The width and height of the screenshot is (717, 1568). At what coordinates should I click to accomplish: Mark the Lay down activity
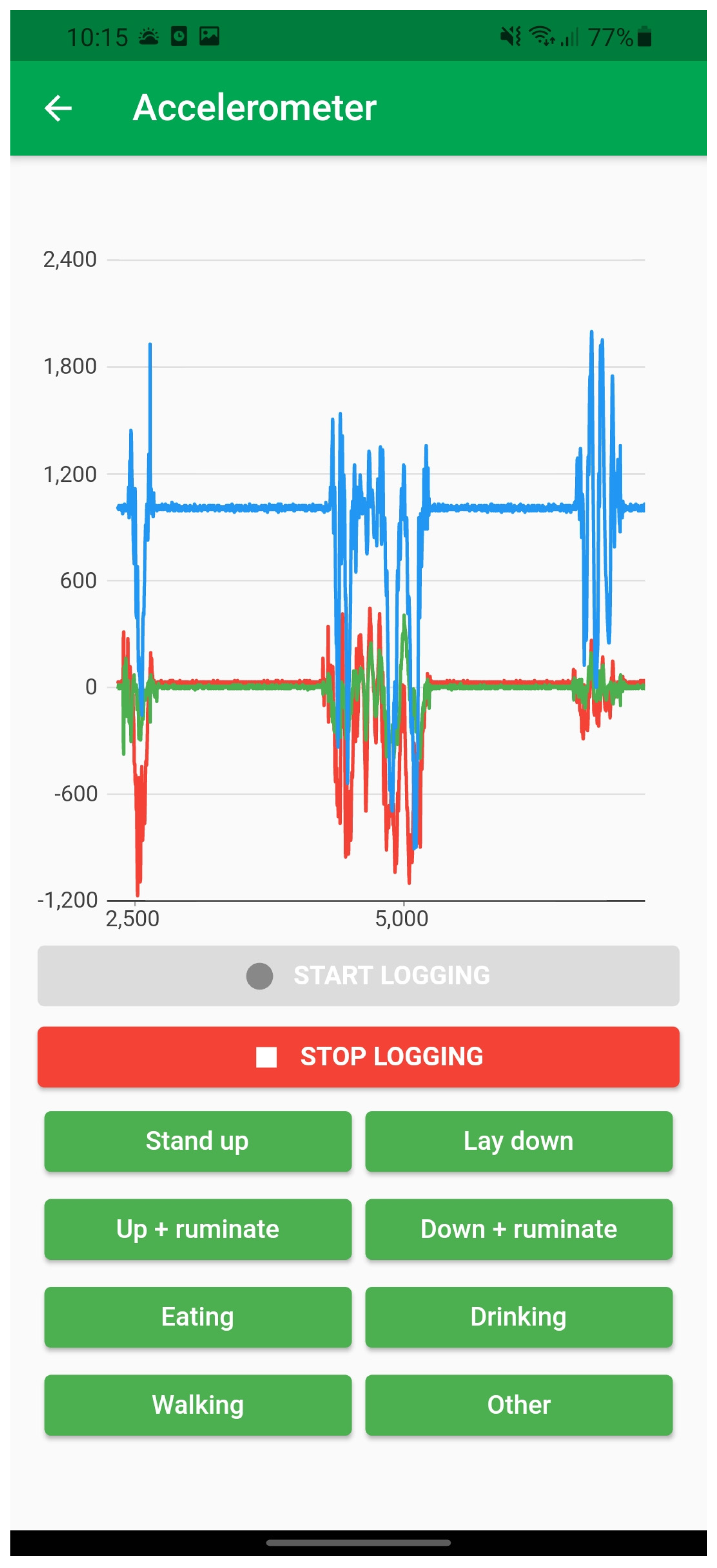coord(518,1141)
